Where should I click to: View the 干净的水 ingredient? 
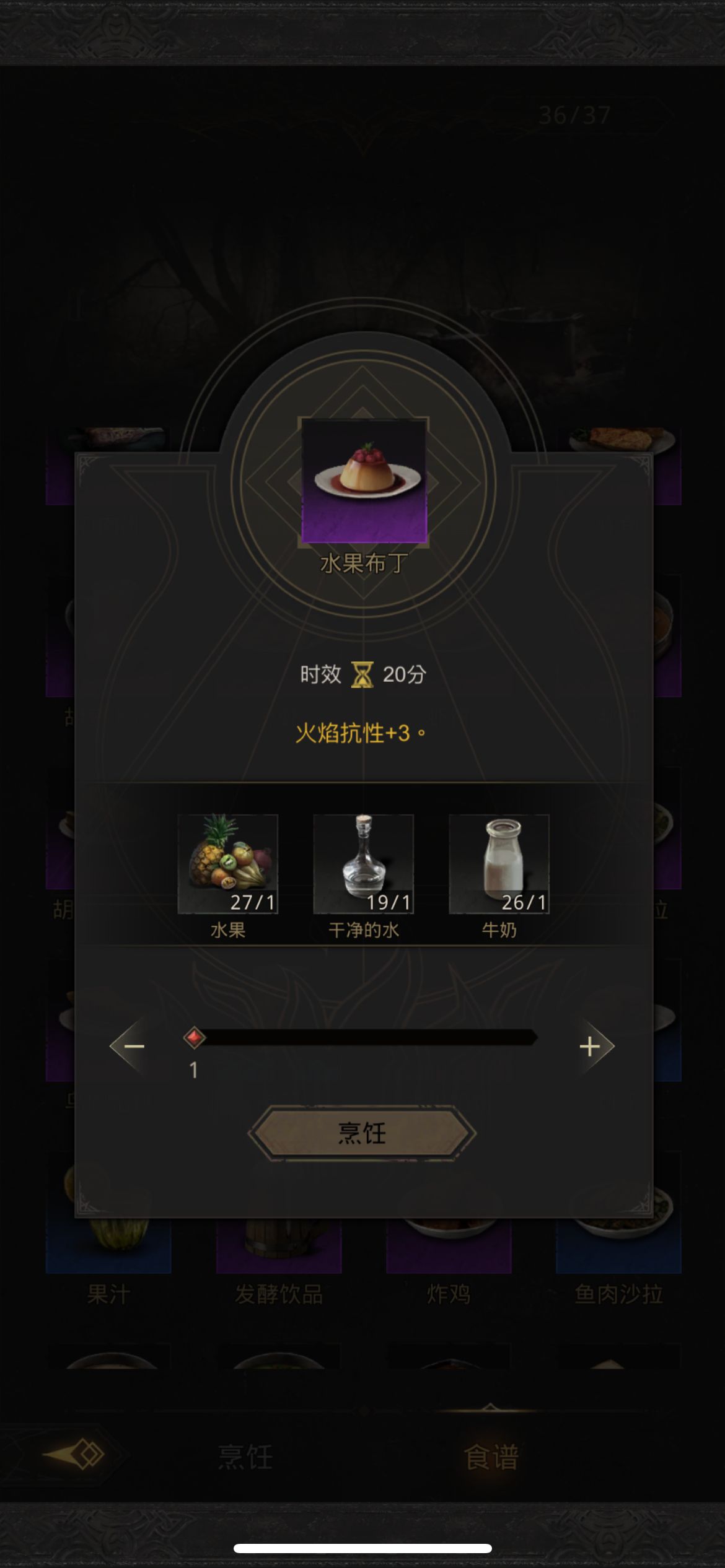[363, 864]
